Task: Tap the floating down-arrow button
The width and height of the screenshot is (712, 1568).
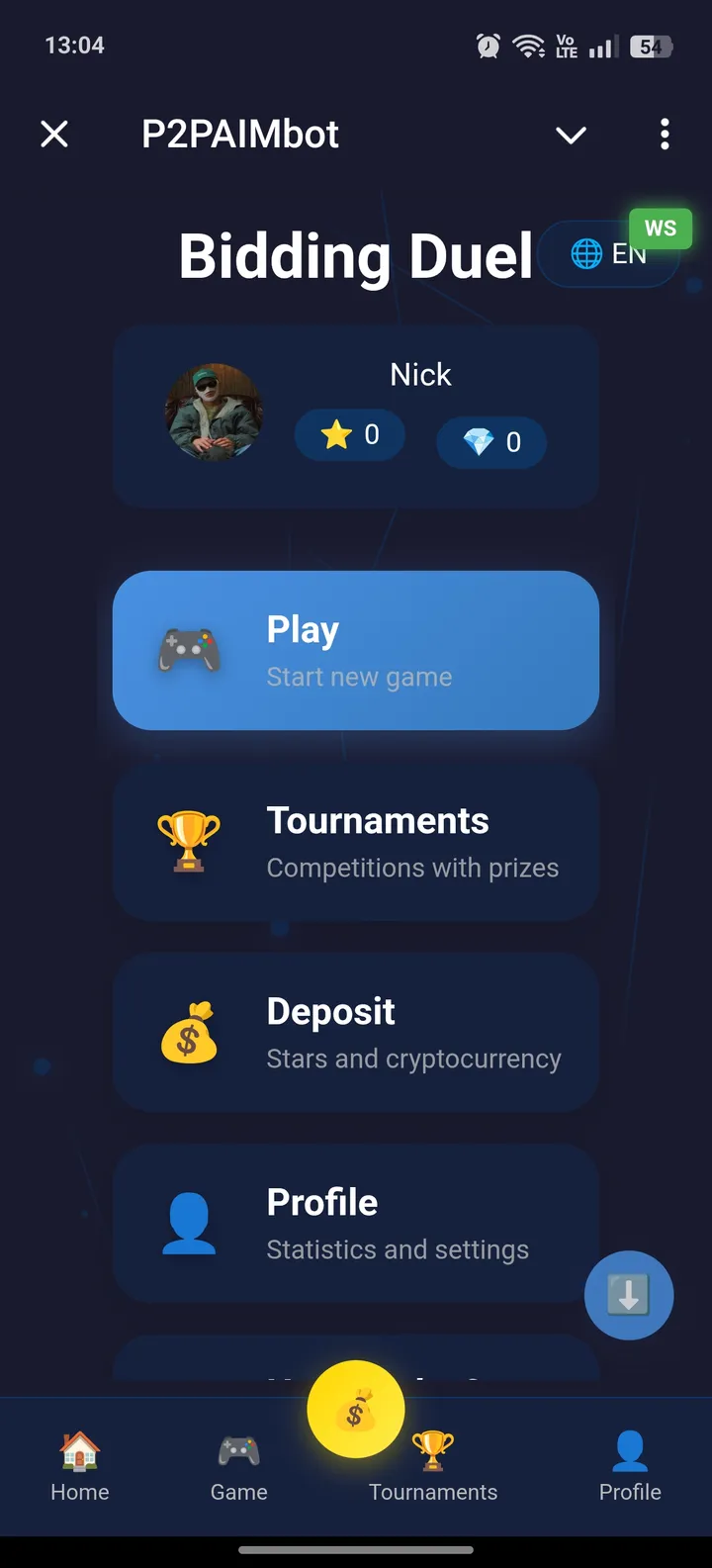Action: (628, 1295)
